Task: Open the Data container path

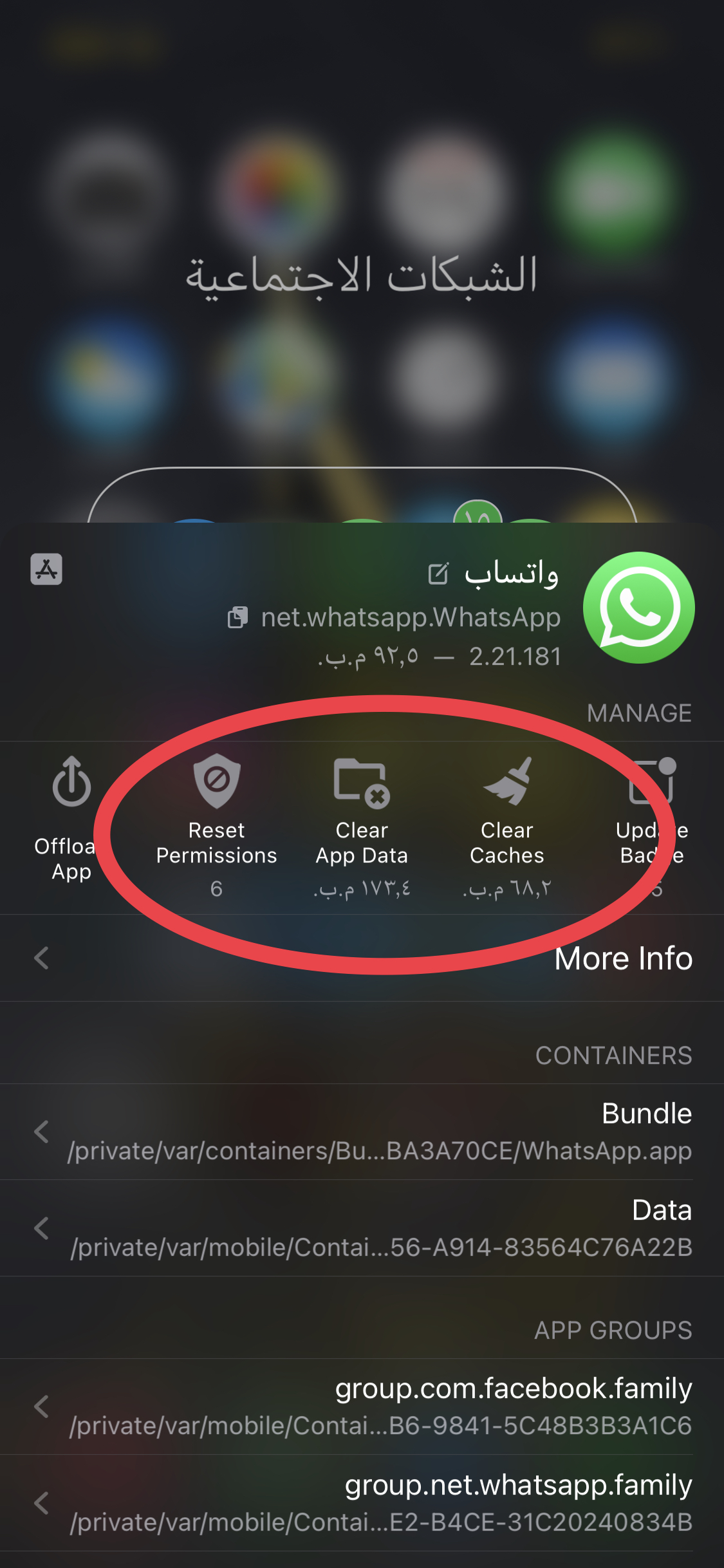Action: coord(362,1228)
